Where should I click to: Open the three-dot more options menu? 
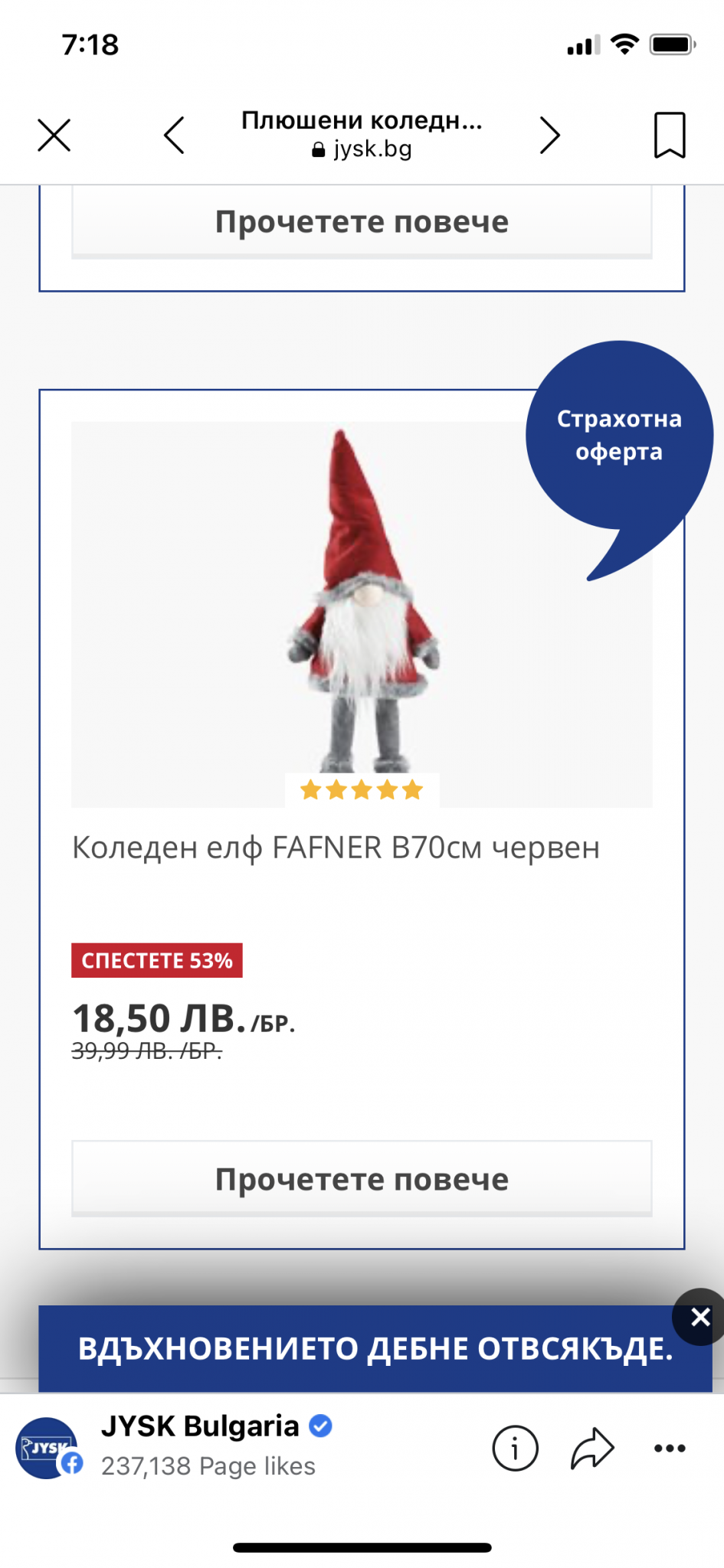point(670,1448)
